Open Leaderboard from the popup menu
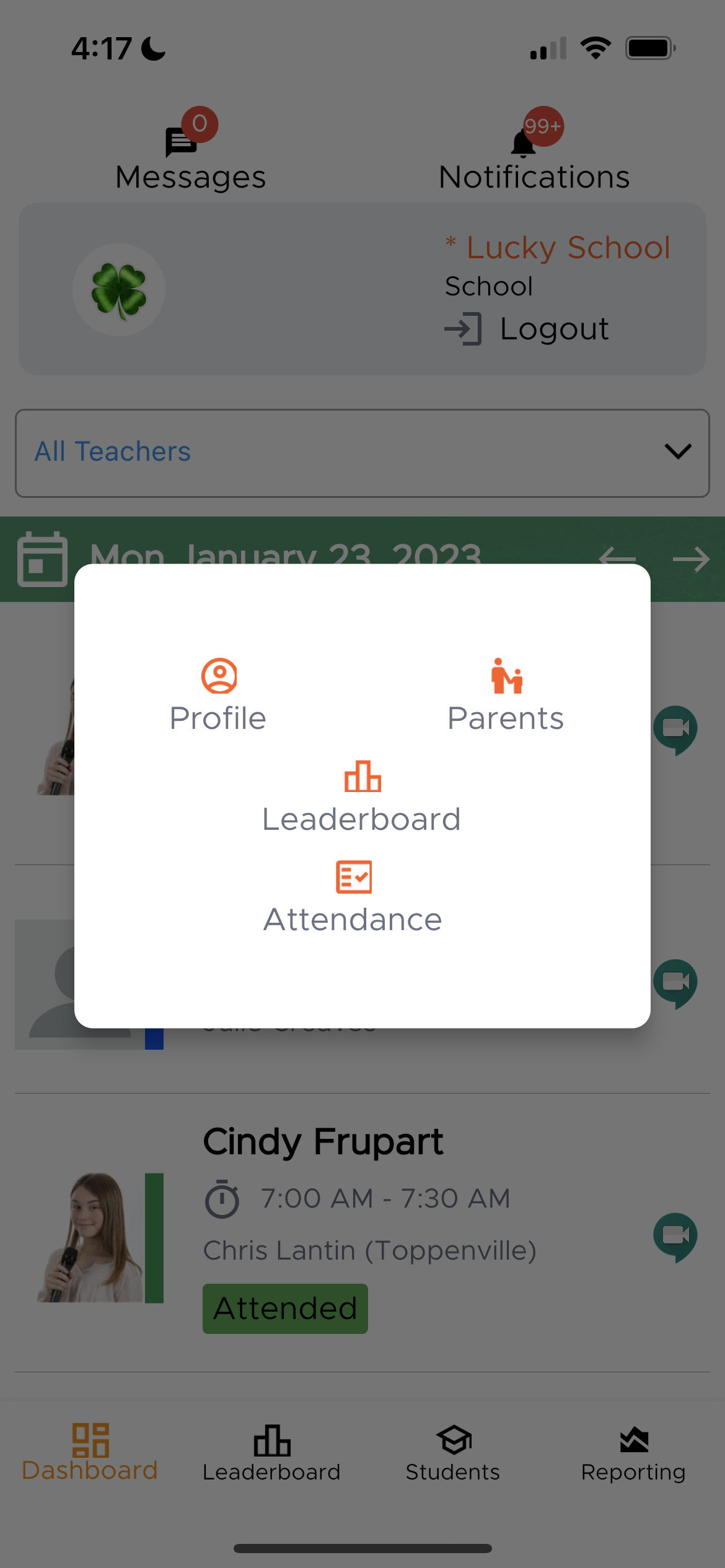The image size is (725, 1568). [x=362, y=796]
